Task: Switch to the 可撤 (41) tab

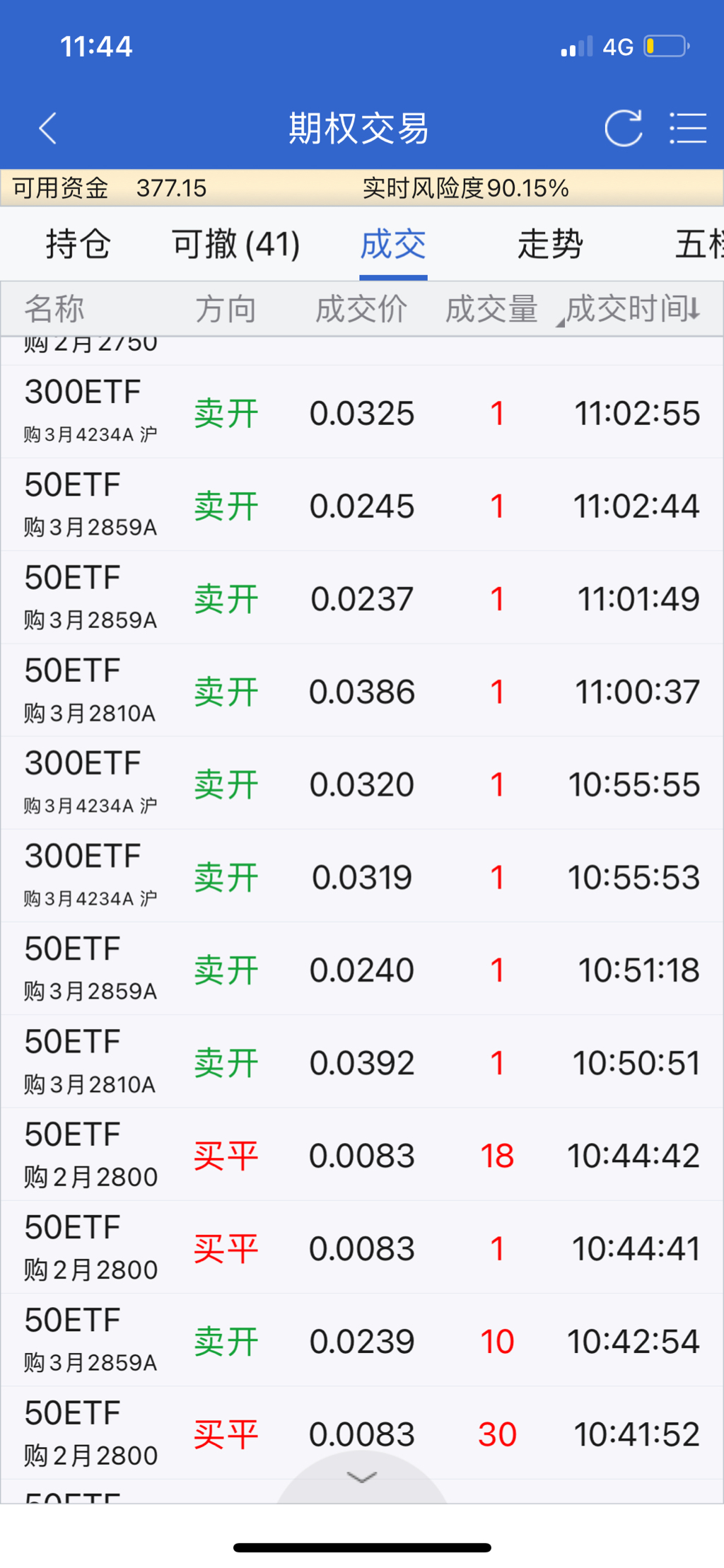Action: coord(236,245)
